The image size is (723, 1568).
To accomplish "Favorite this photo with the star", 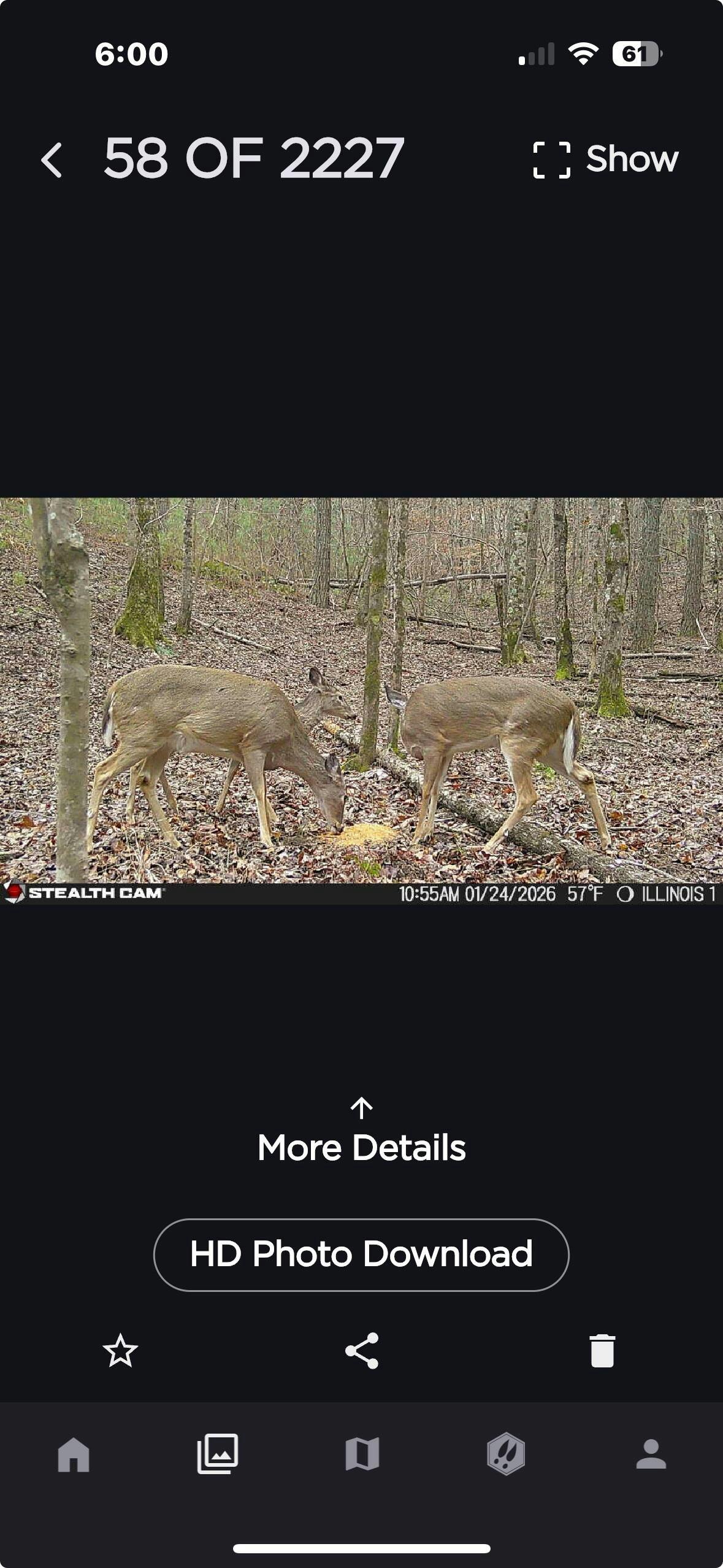I will (120, 1351).
